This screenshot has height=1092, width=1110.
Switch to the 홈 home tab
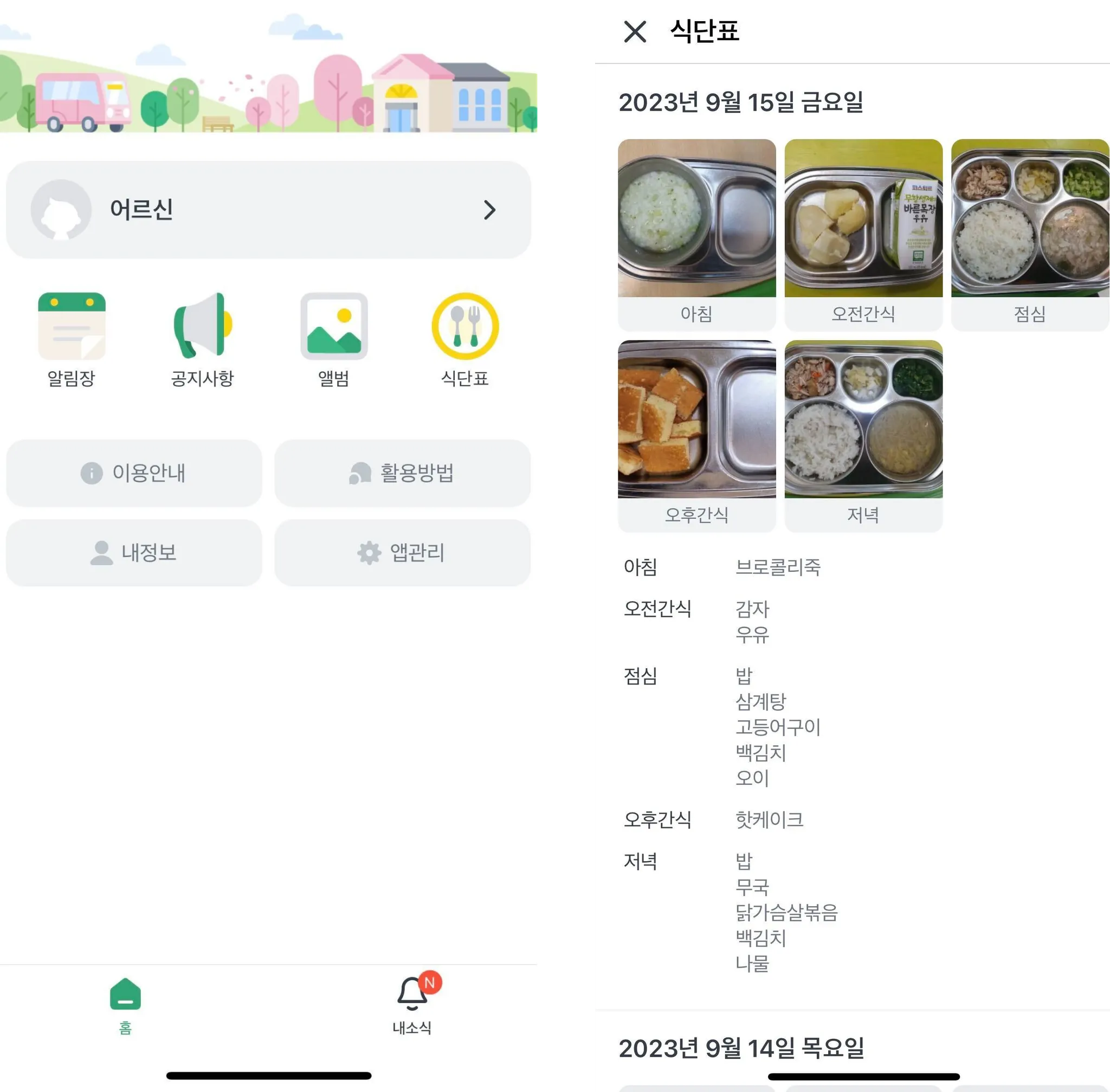[x=125, y=1005]
